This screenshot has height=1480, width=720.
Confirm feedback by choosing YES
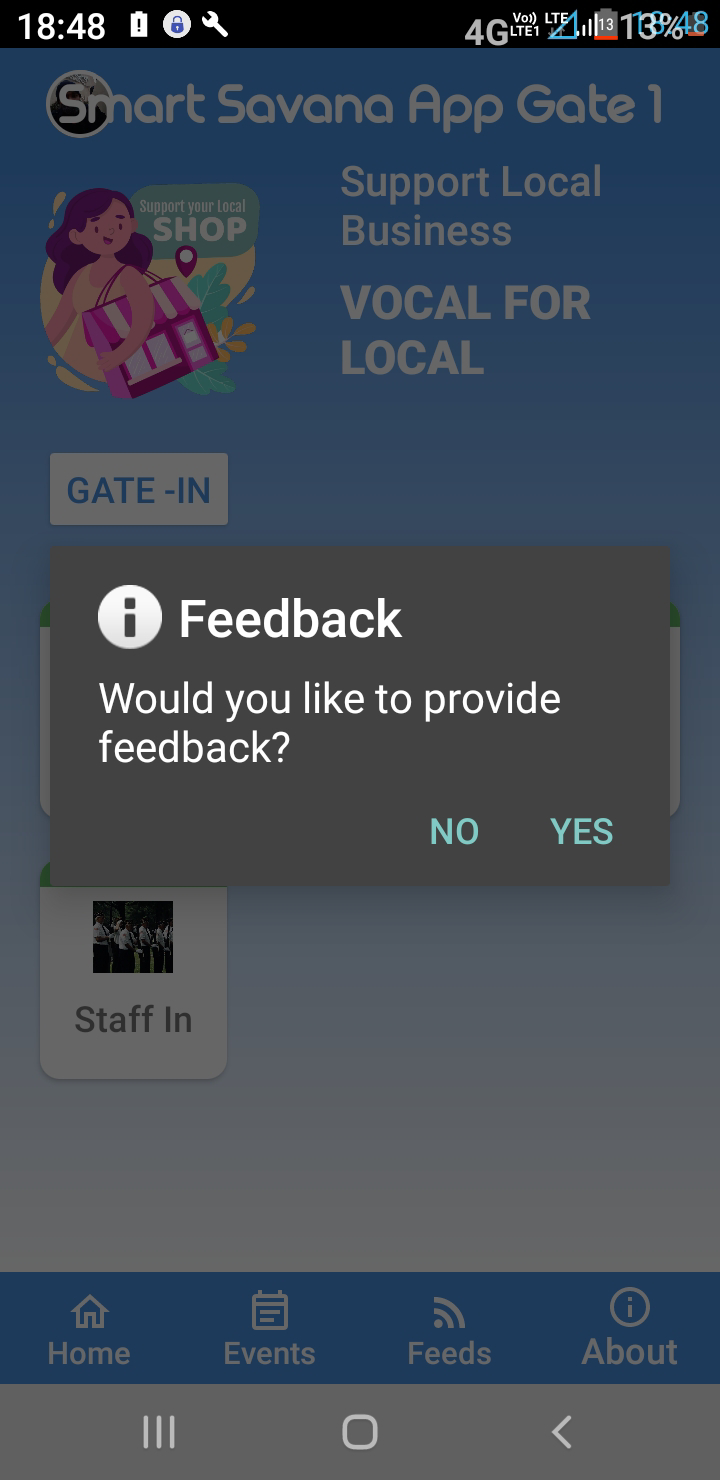[581, 831]
